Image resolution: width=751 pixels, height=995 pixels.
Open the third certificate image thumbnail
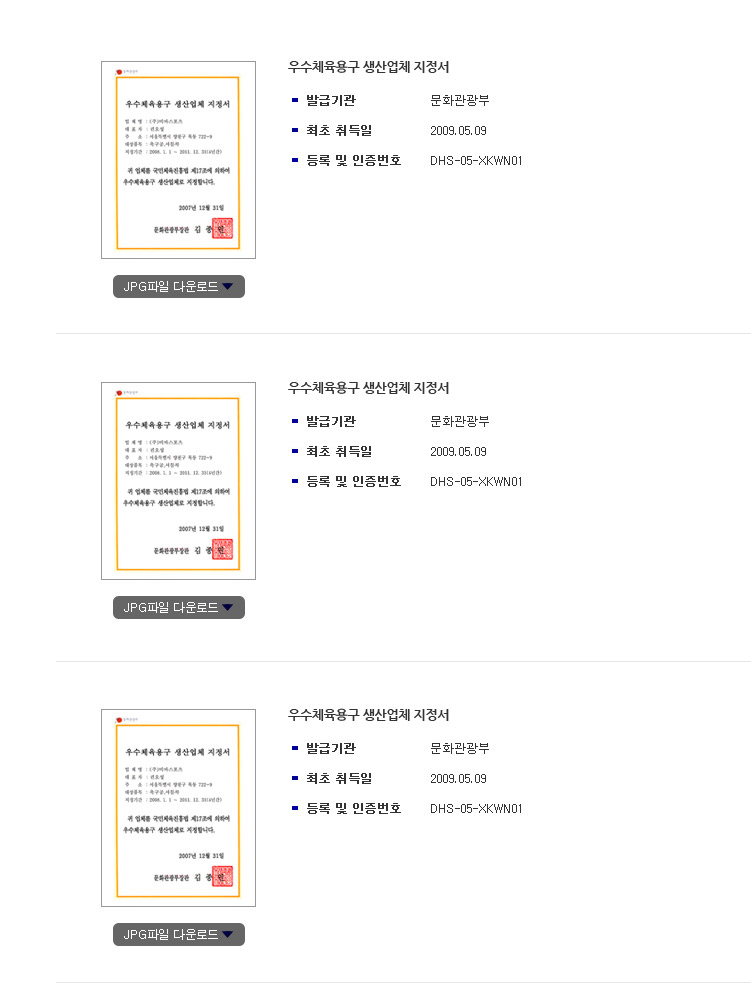178,808
